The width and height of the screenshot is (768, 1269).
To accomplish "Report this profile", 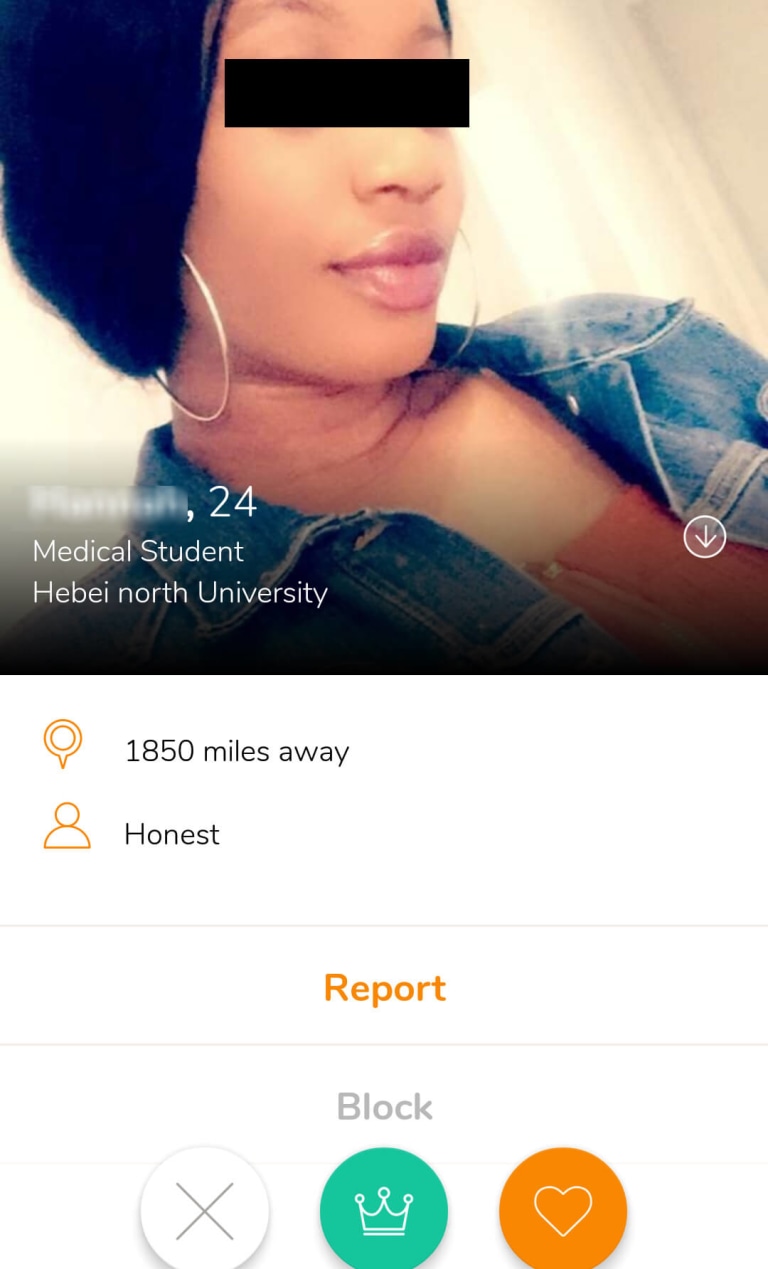I will click(384, 988).
